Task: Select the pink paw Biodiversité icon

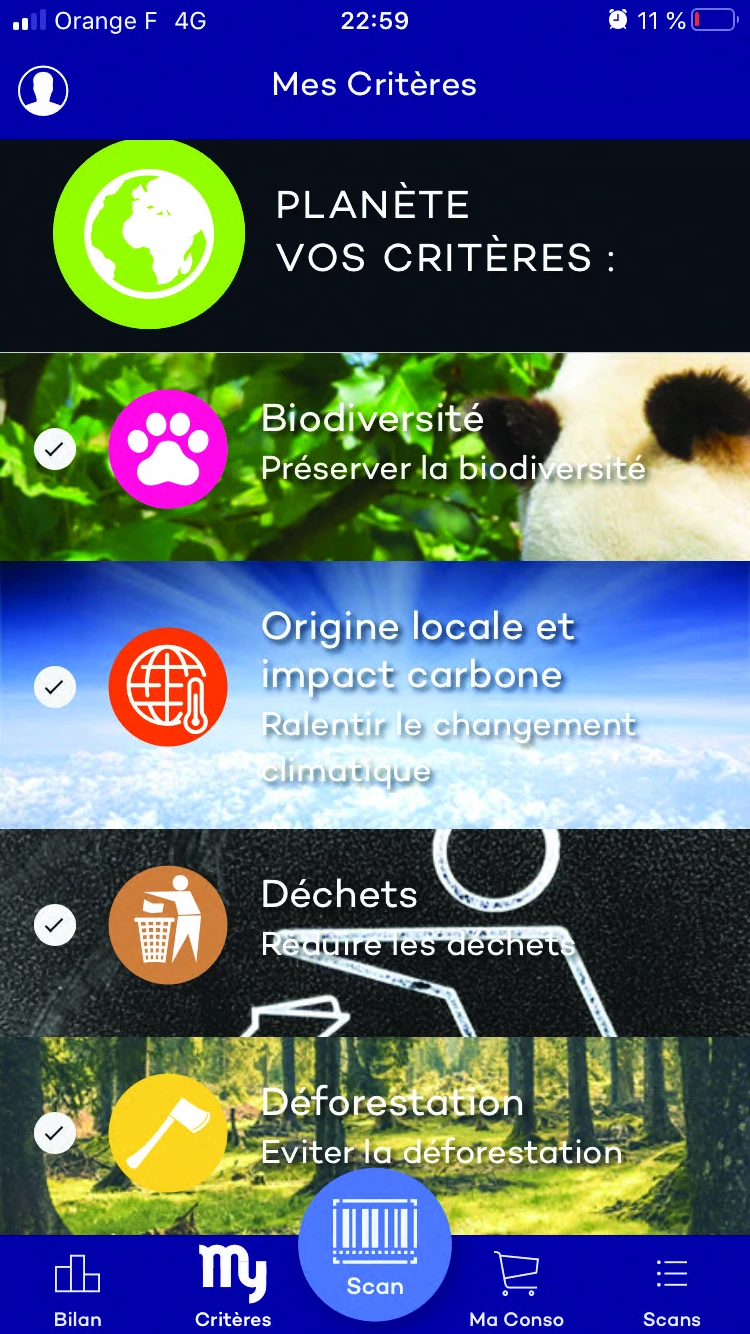Action: coord(168,448)
